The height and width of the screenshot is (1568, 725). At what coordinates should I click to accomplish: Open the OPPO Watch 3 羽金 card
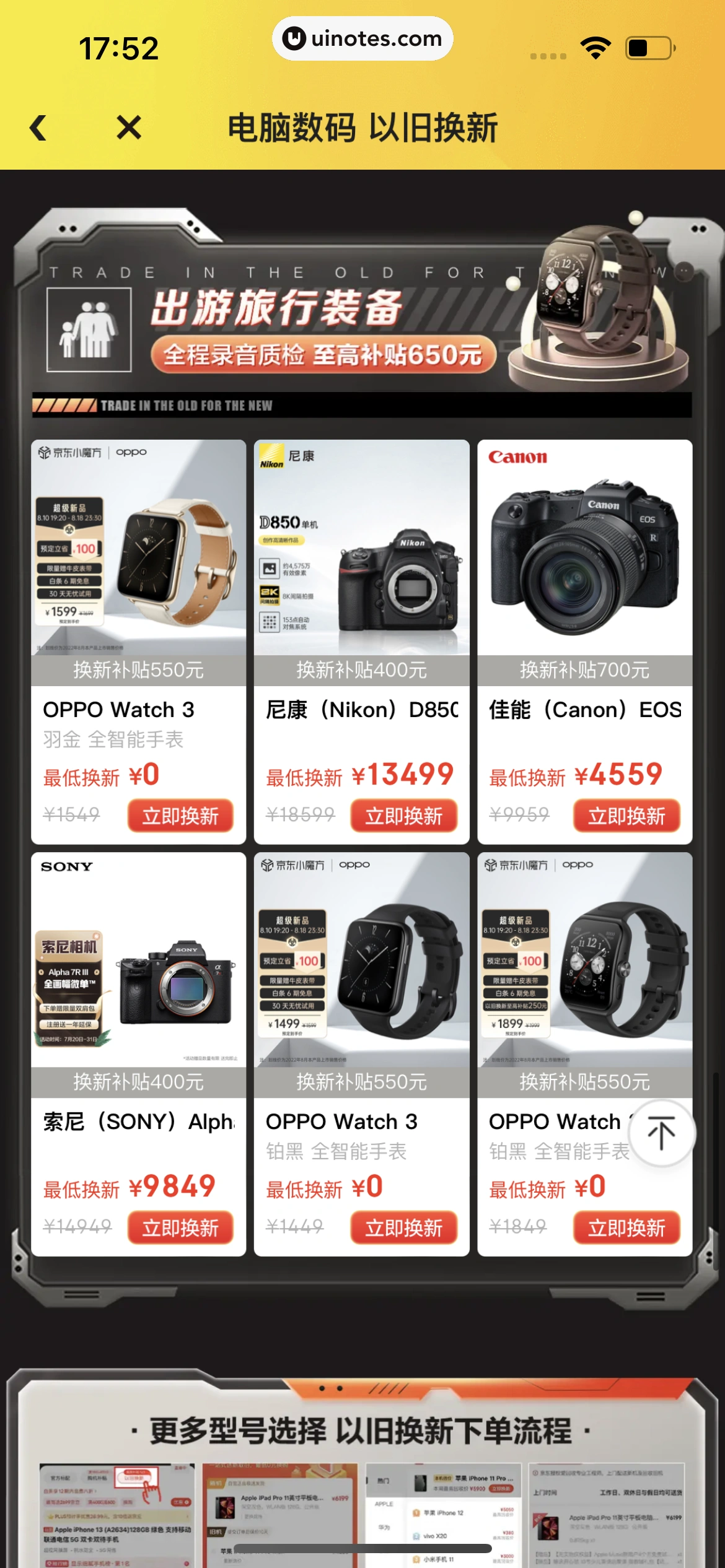click(x=138, y=557)
